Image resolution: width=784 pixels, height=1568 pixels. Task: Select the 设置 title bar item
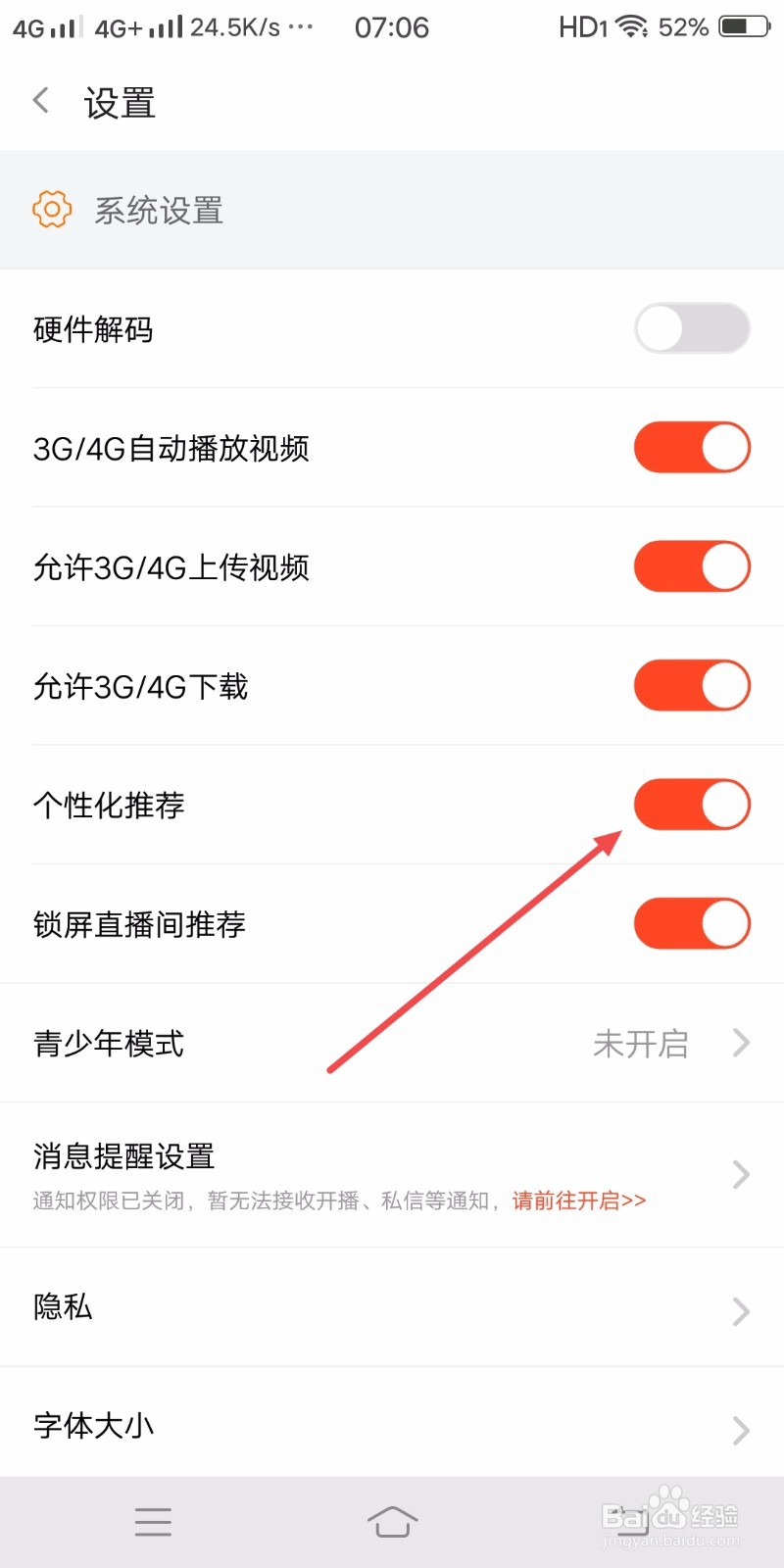[x=118, y=102]
